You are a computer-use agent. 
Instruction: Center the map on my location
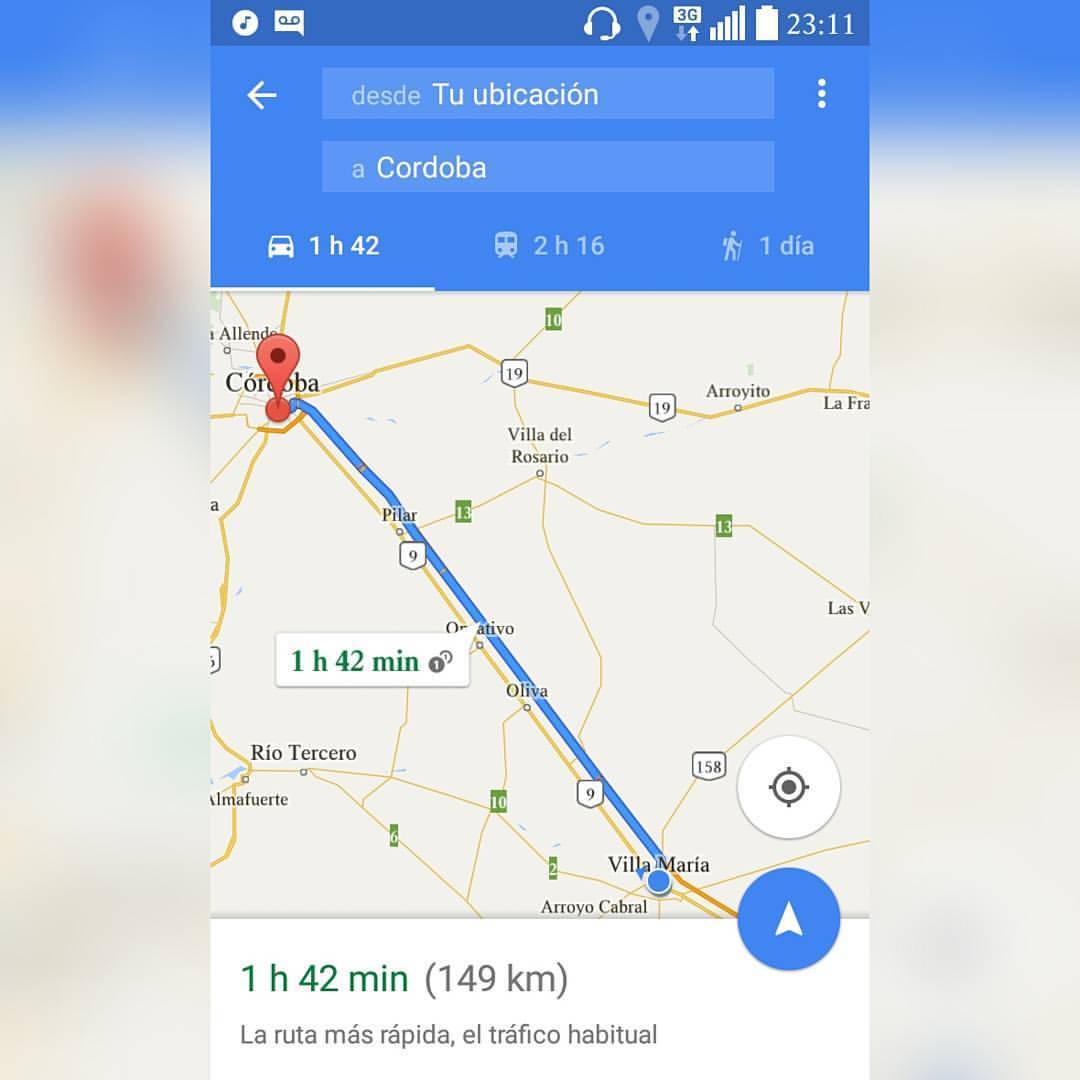(788, 788)
